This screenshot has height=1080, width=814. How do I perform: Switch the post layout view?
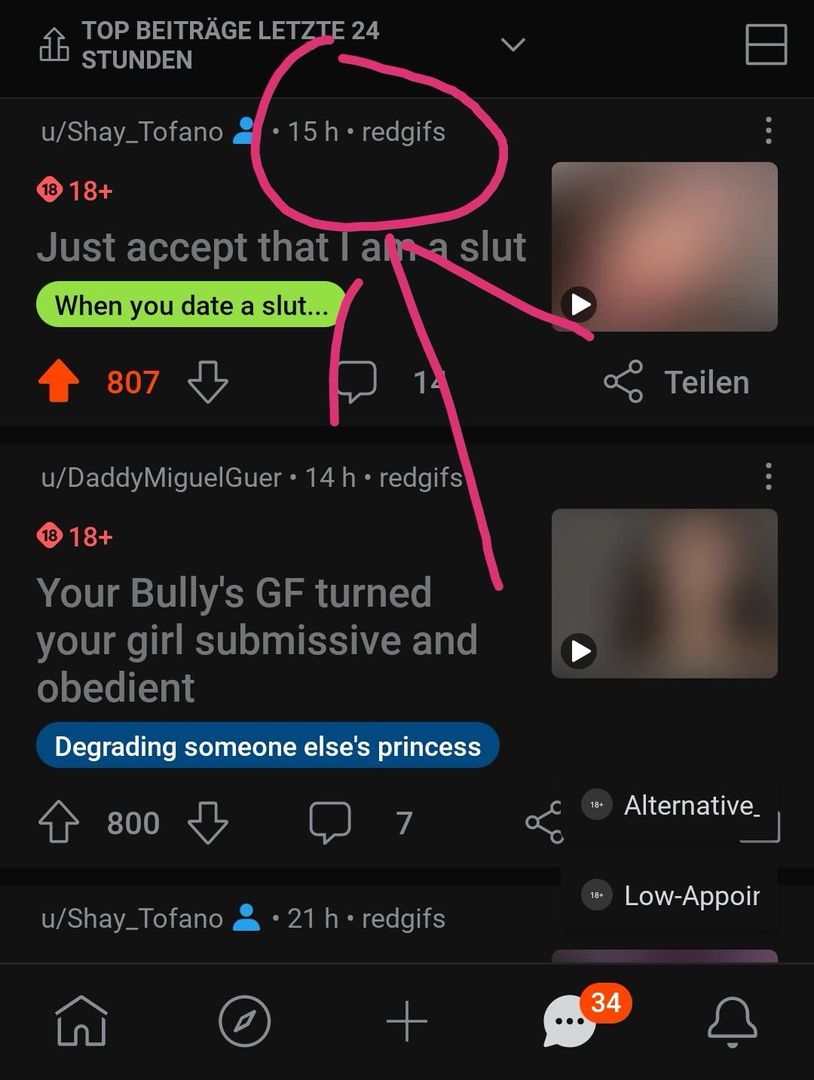[x=766, y=45]
